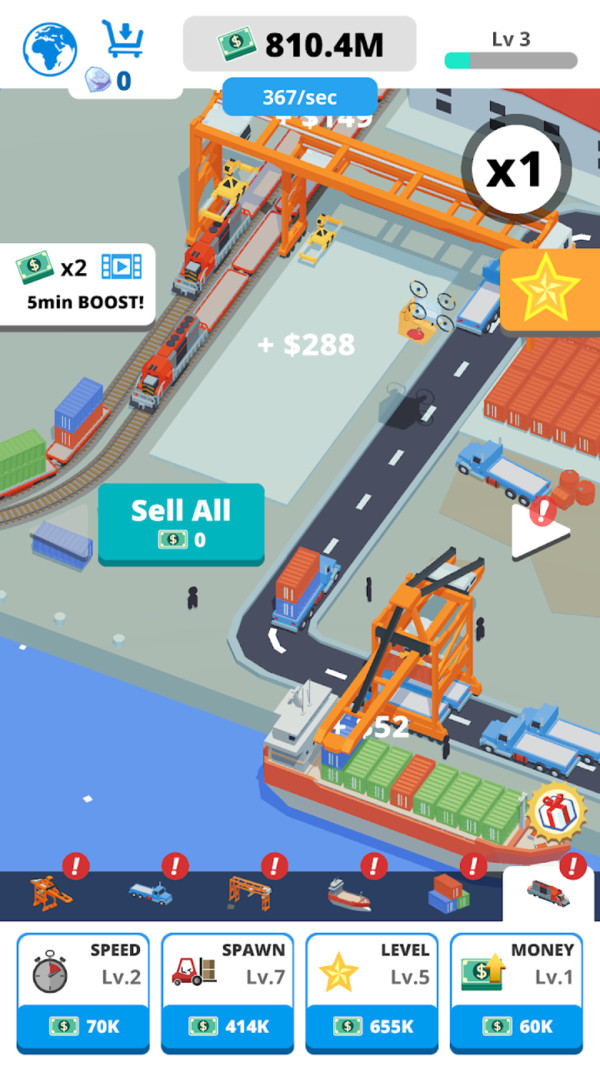Tap the x1 multiplier button

(x=514, y=171)
